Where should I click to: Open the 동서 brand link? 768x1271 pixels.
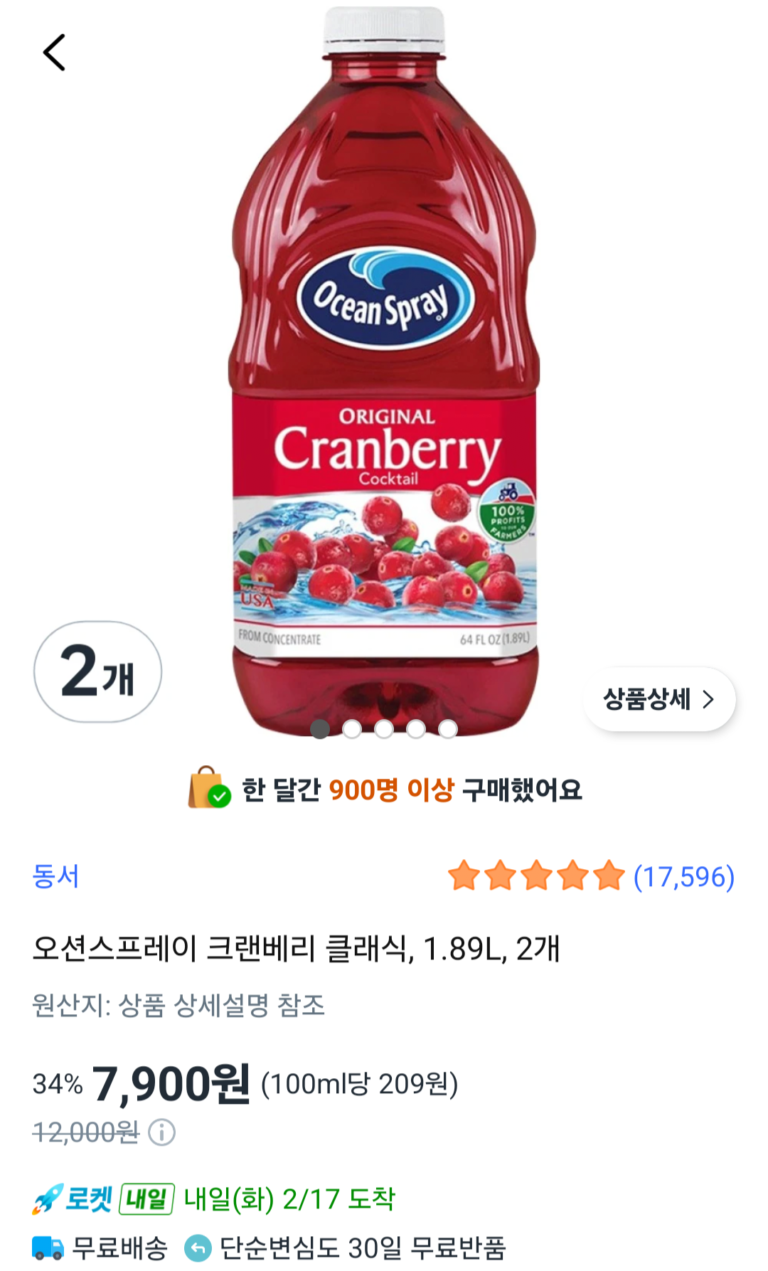(56, 877)
